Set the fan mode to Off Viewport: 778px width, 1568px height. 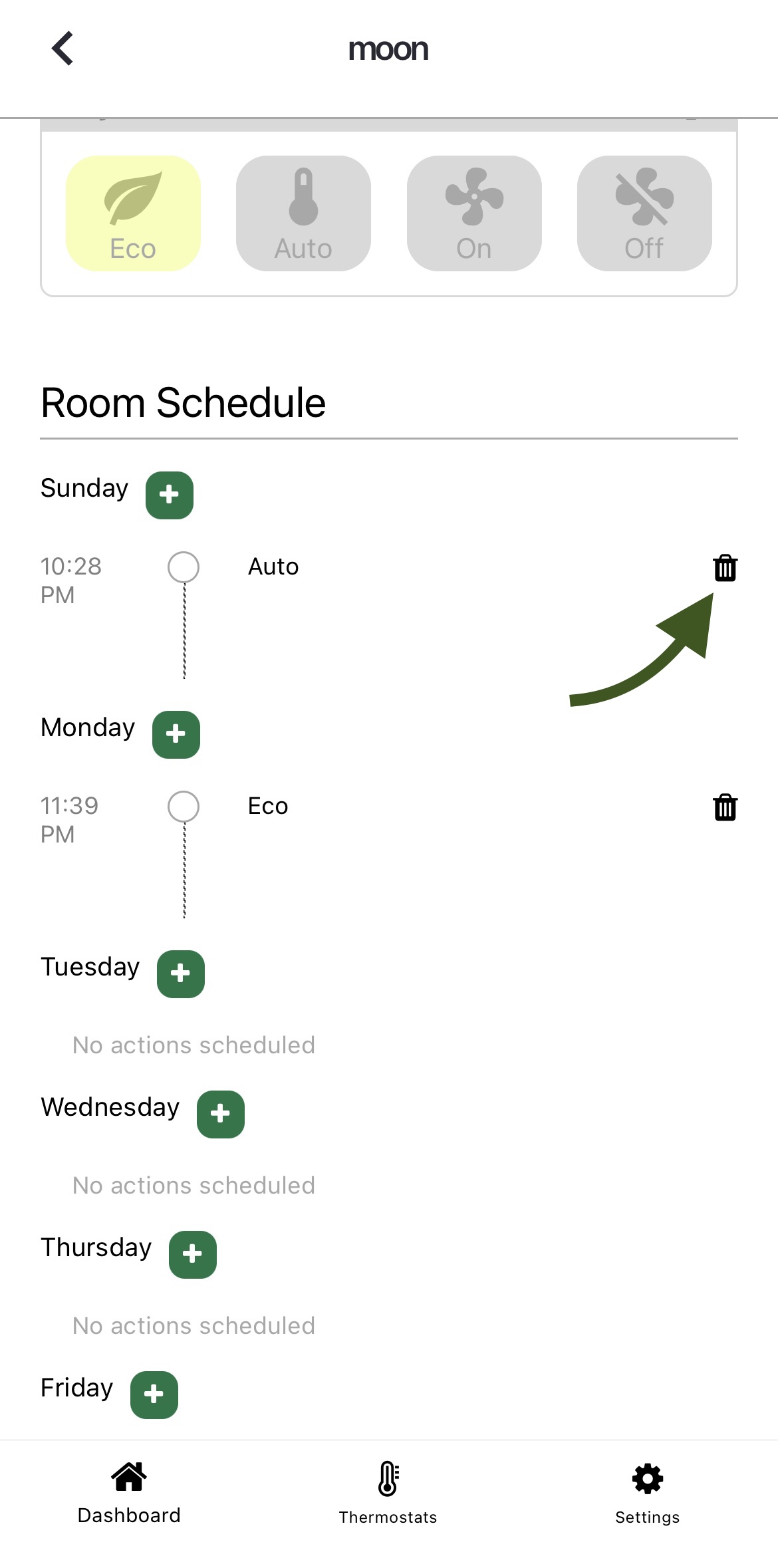(x=644, y=213)
